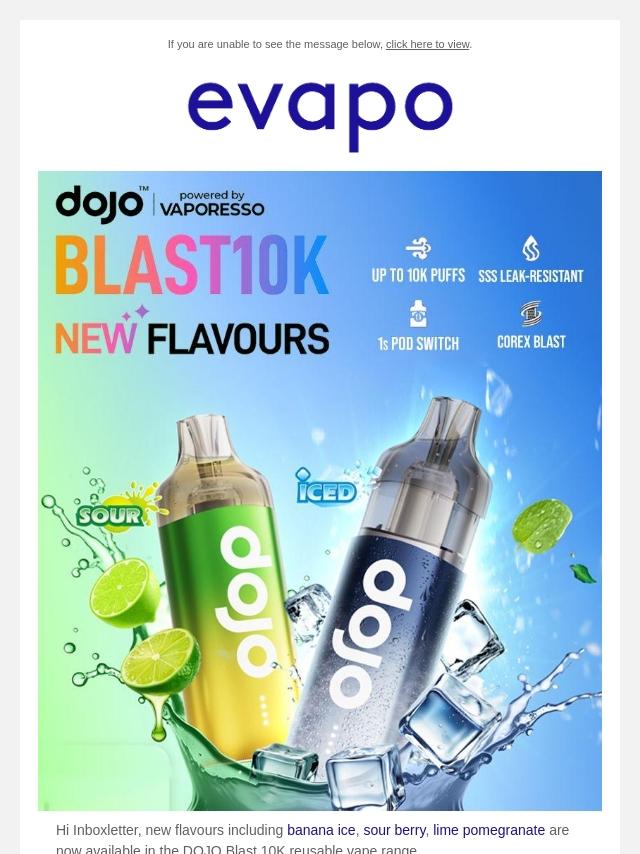640x854 pixels.
Task: Open the 'click here to view' link
Action: point(427,44)
